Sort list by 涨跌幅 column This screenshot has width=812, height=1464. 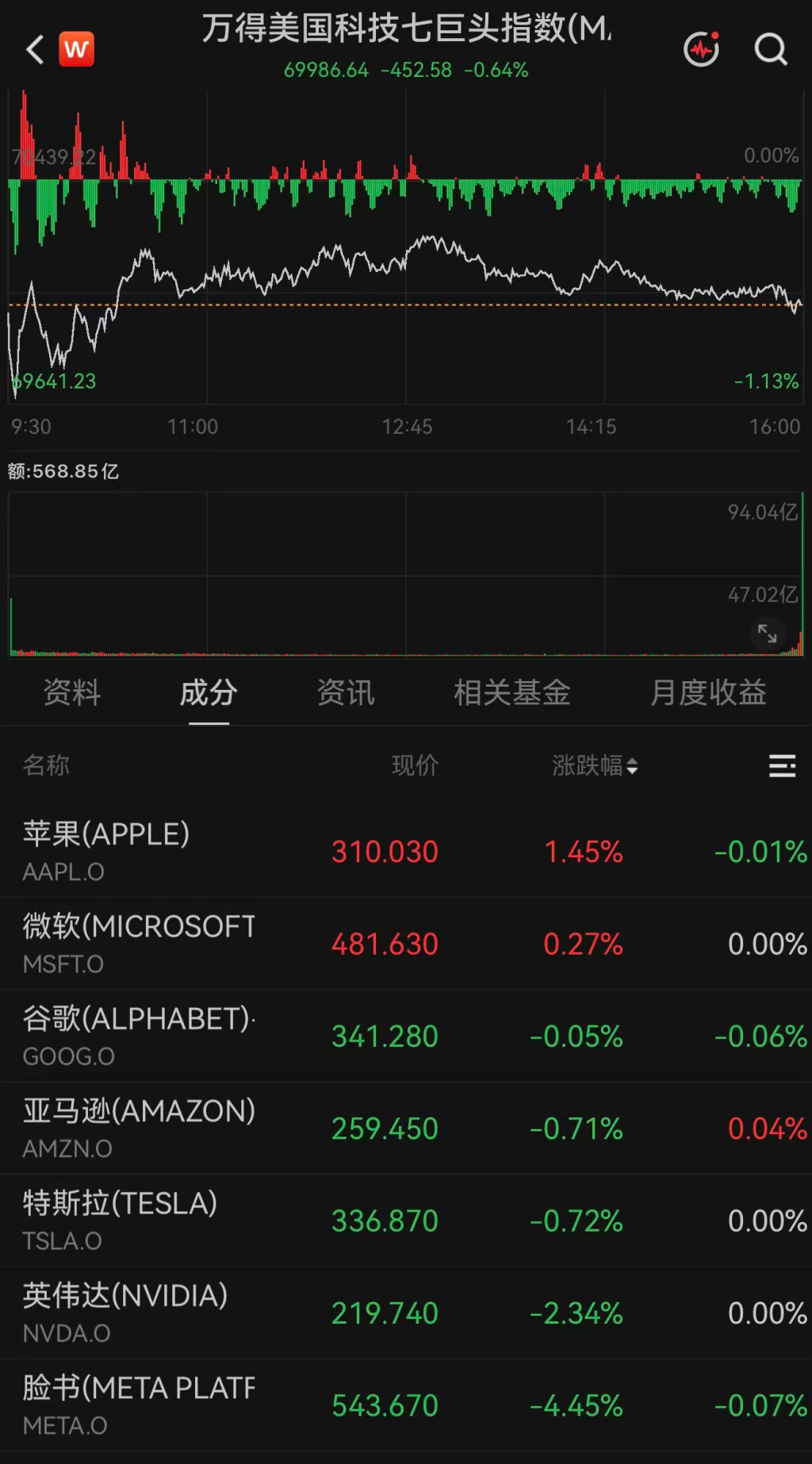click(595, 765)
